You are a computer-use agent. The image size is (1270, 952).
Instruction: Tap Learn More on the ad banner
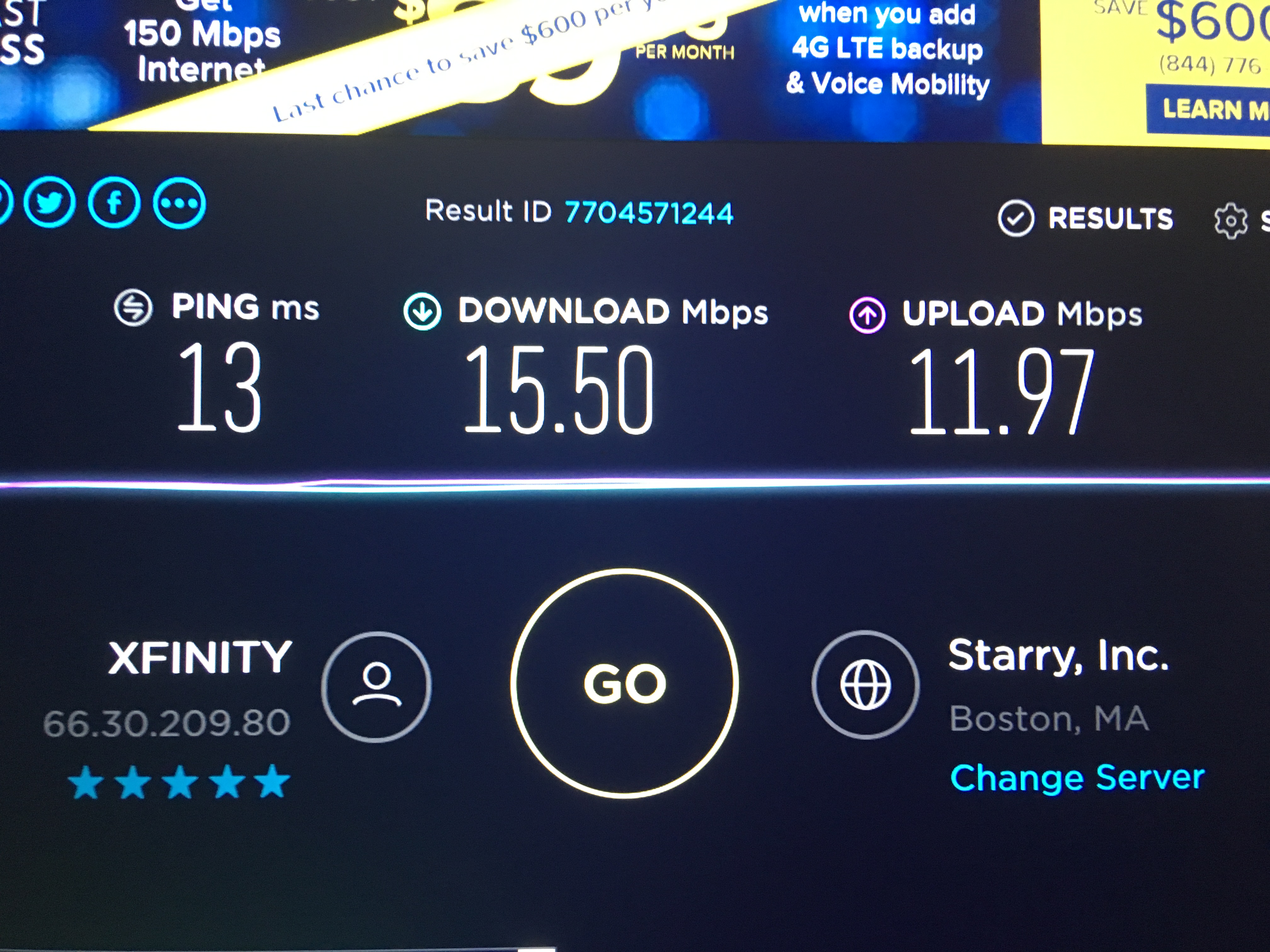pos(1211,109)
